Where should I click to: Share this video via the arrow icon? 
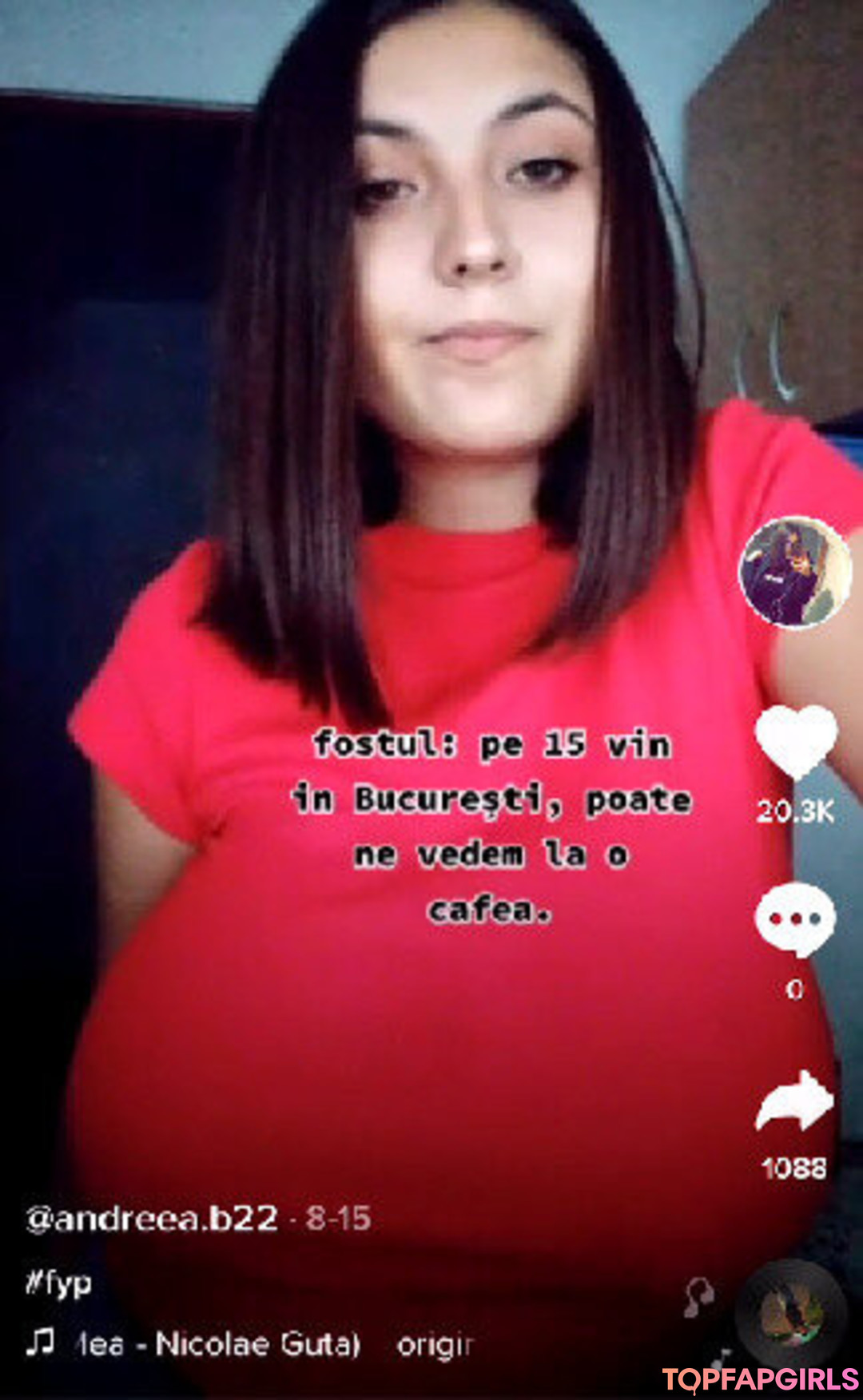coord(794,1102)
